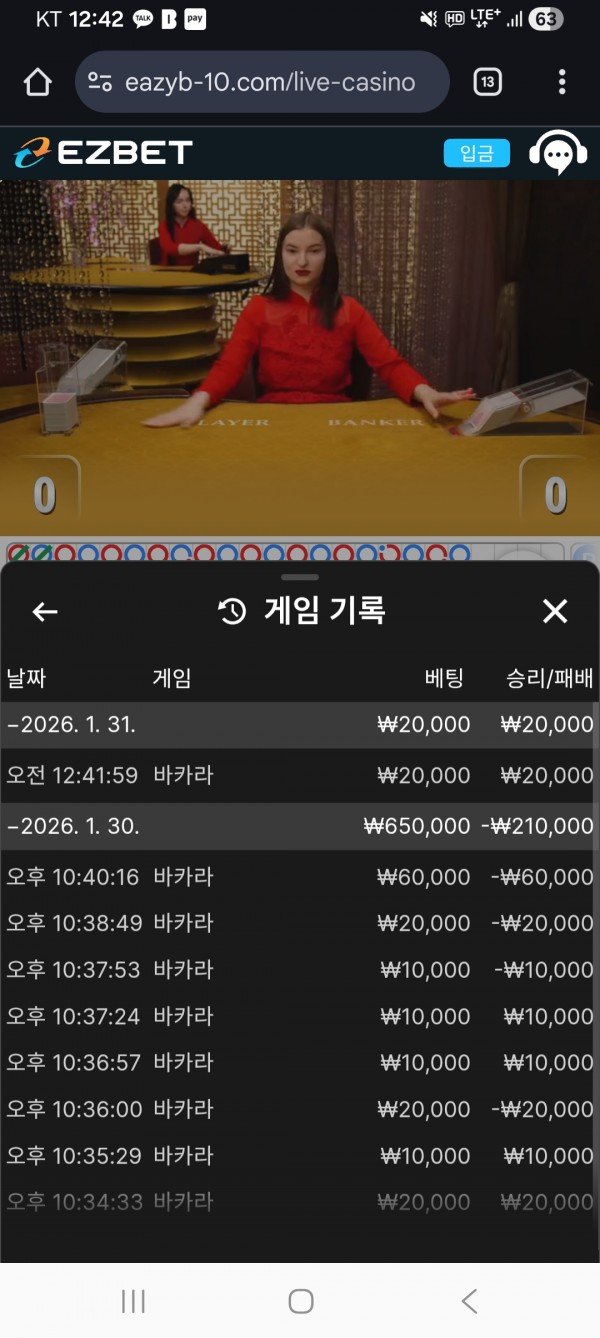Open the 오후 10:36:57 바카라 record
This screenshot has height=1338, width=600.
click(x=300, y=1063)
